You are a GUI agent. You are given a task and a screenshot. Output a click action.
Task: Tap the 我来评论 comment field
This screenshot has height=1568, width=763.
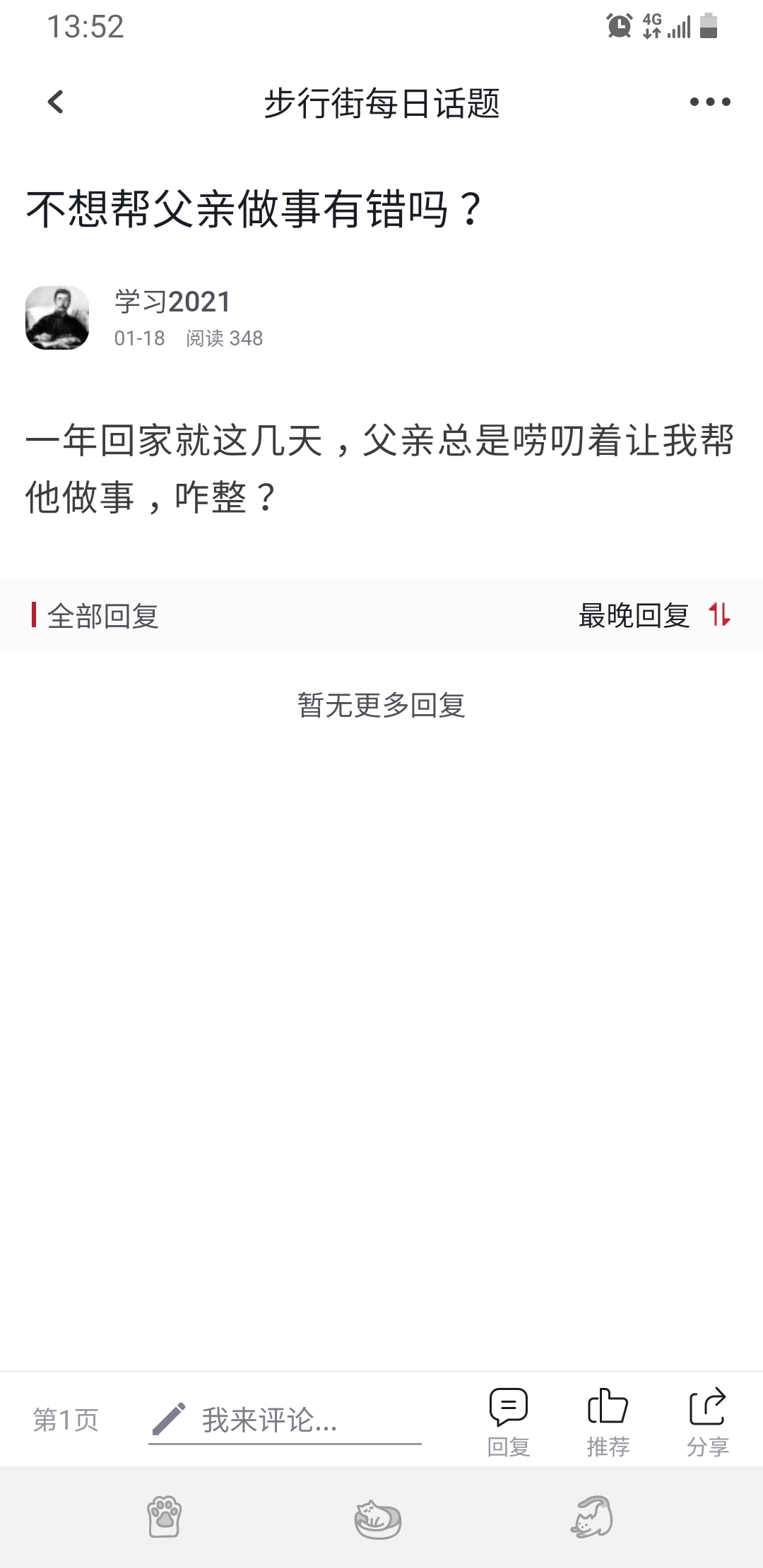(x=285, y=1420)
